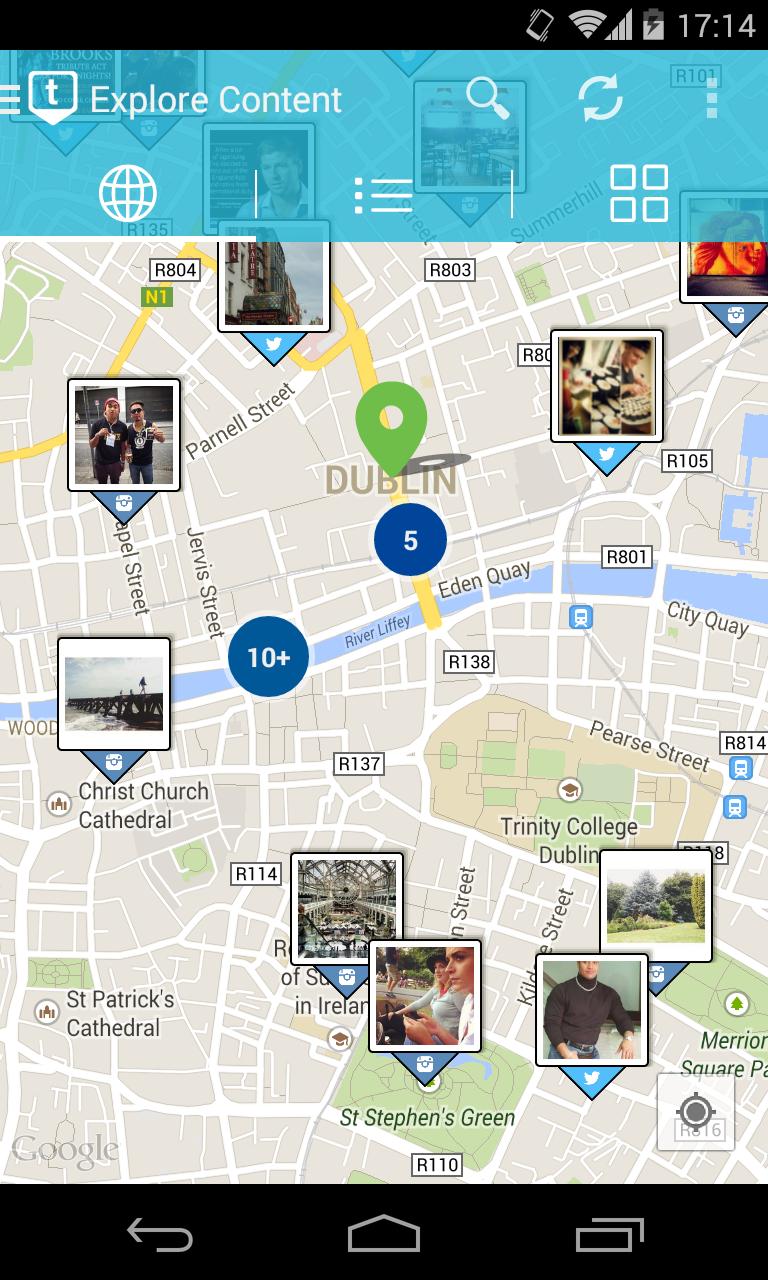Open the two men photo pin
The width and height of the screenshot is (768, 1280).
pyautogui.click(x=124, y=435)
